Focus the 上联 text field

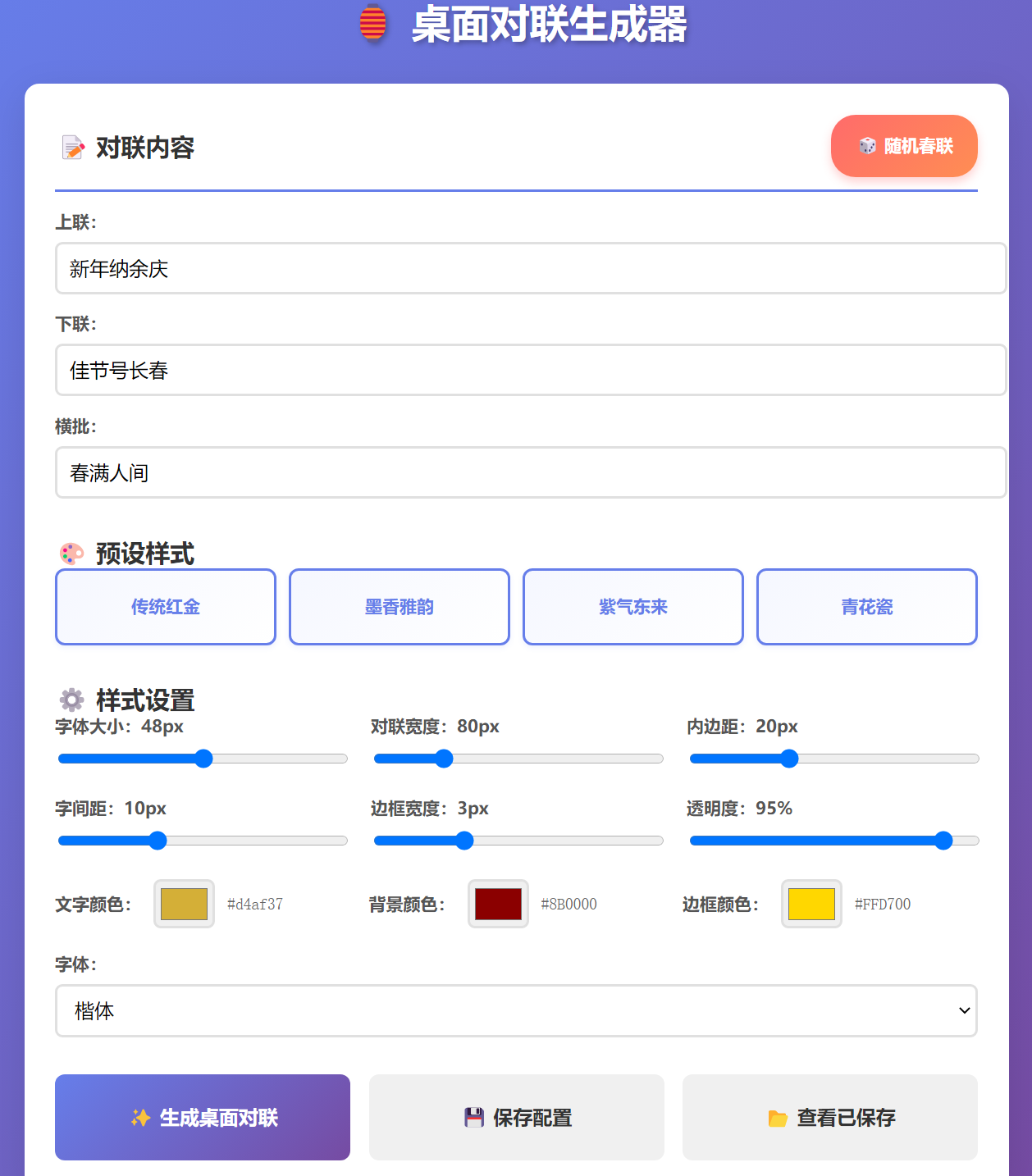point(530,268)
